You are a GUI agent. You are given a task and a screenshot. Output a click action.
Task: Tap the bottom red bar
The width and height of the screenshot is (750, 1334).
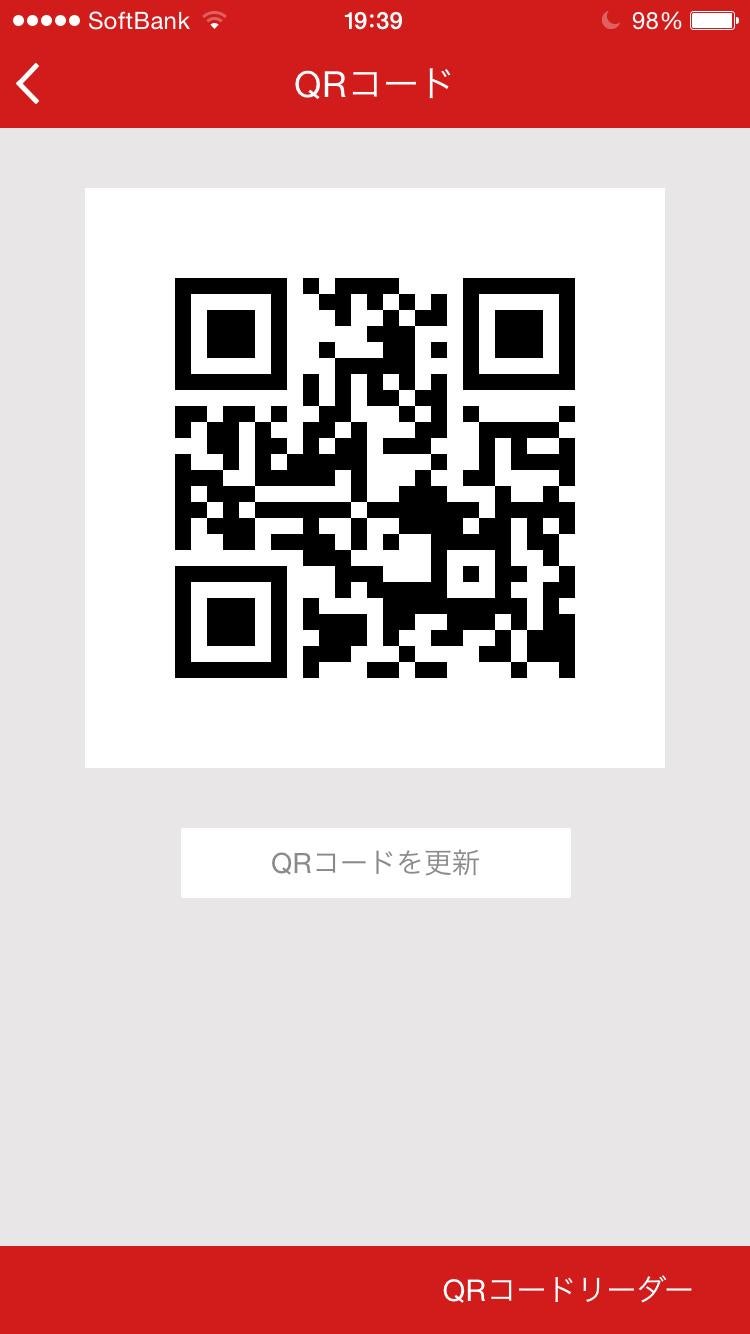tap(375, 1293)
